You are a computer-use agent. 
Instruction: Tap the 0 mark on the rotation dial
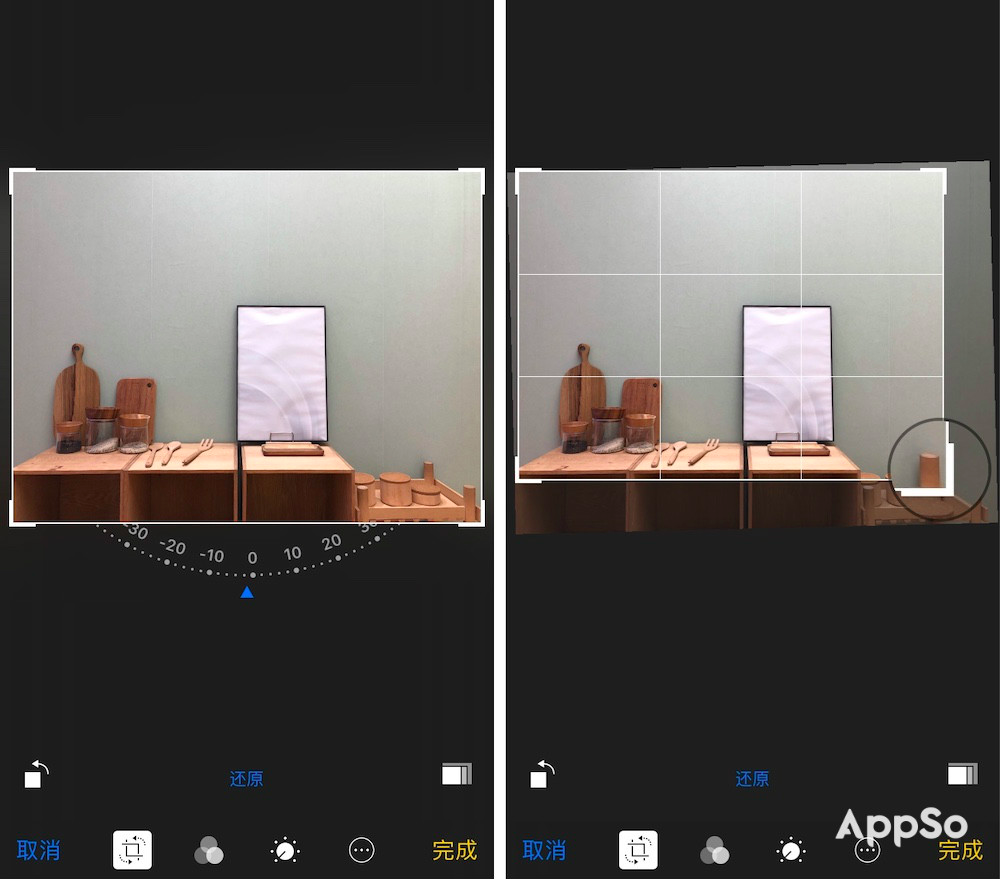252,558
